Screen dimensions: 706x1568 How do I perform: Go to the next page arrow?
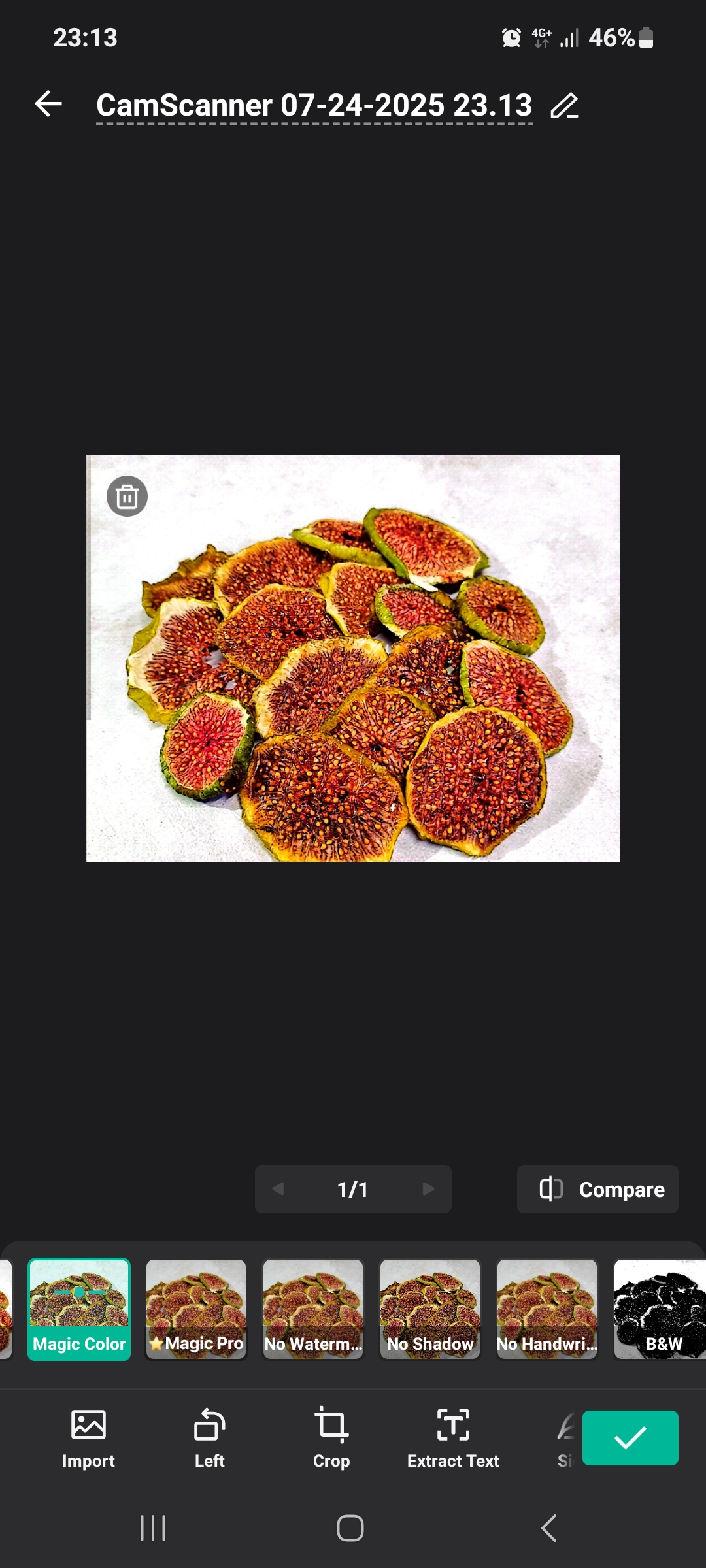pos(429,1189)
